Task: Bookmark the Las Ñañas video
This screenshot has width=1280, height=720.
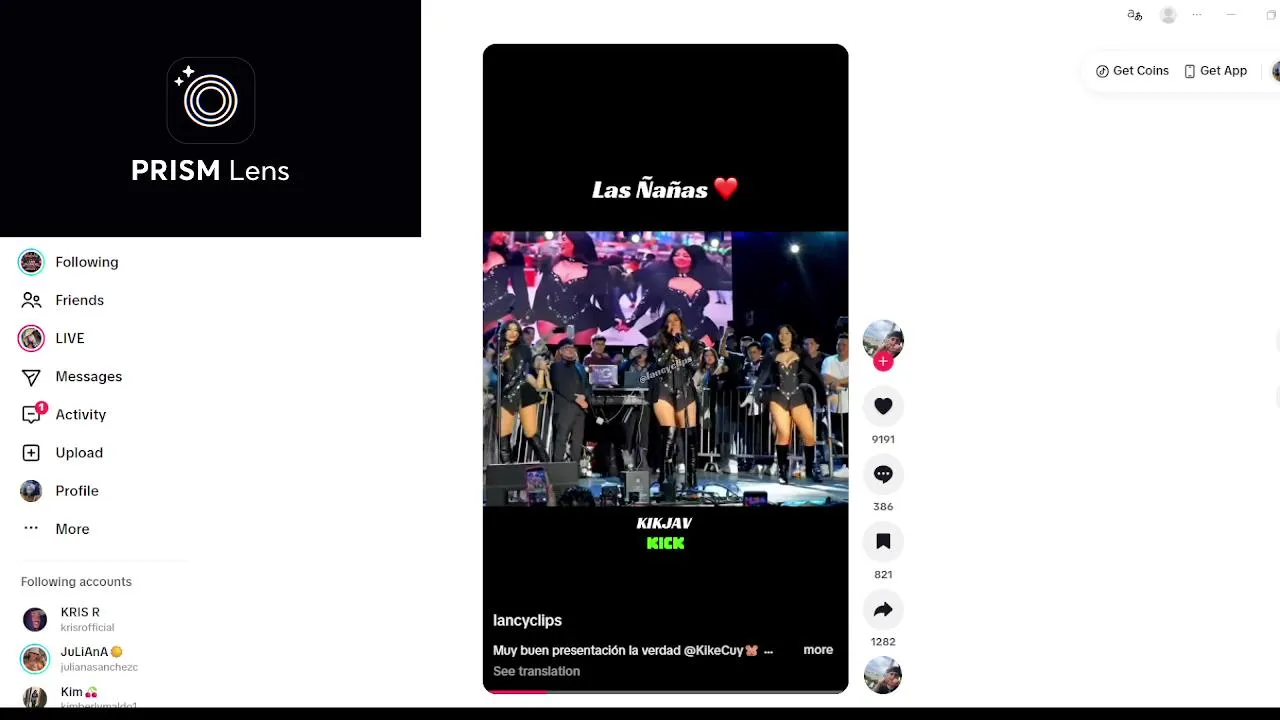Action: point(883,542)
